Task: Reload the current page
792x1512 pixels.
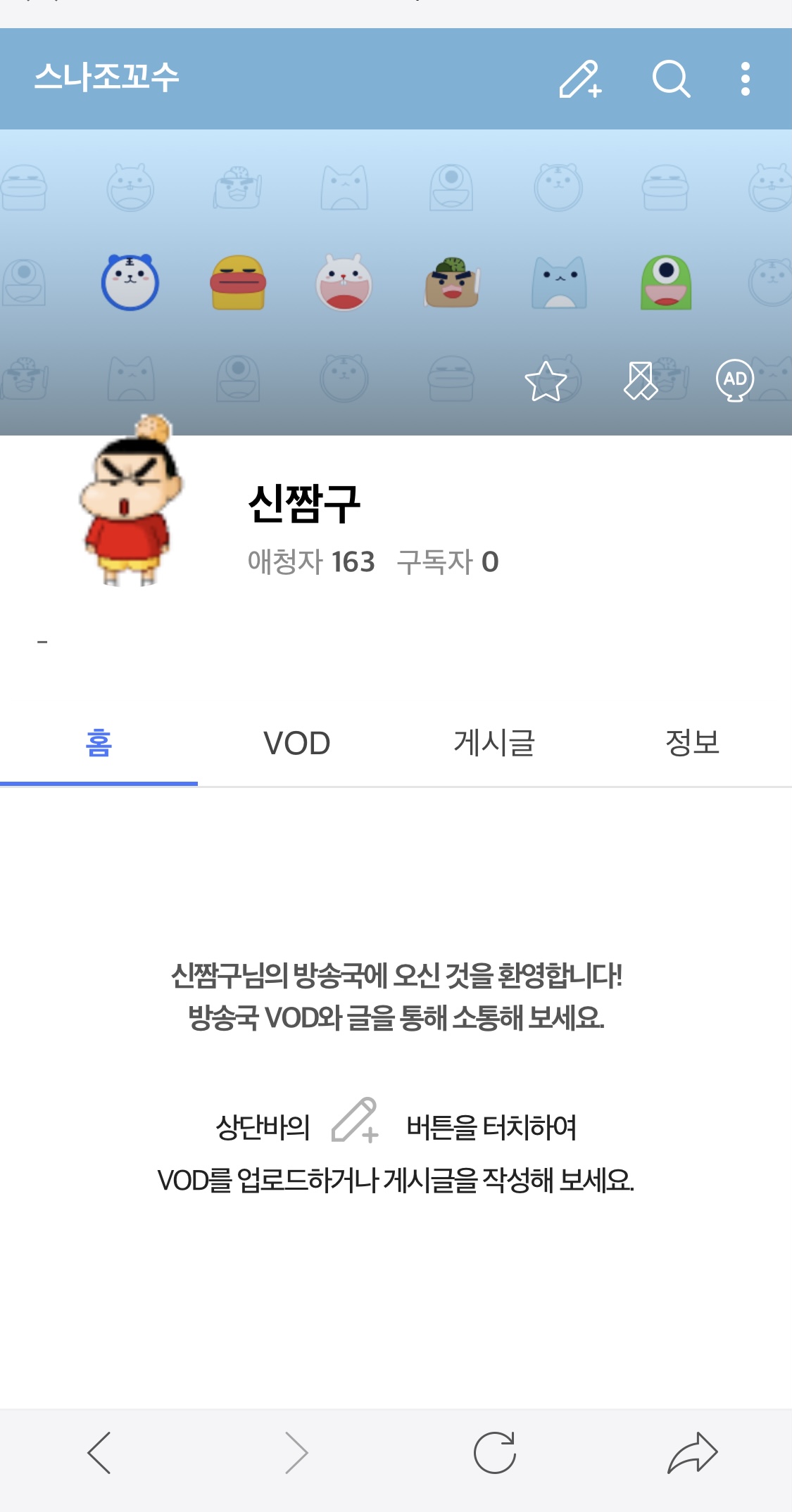Action: pyautogui.click(x=494, y=1453)
